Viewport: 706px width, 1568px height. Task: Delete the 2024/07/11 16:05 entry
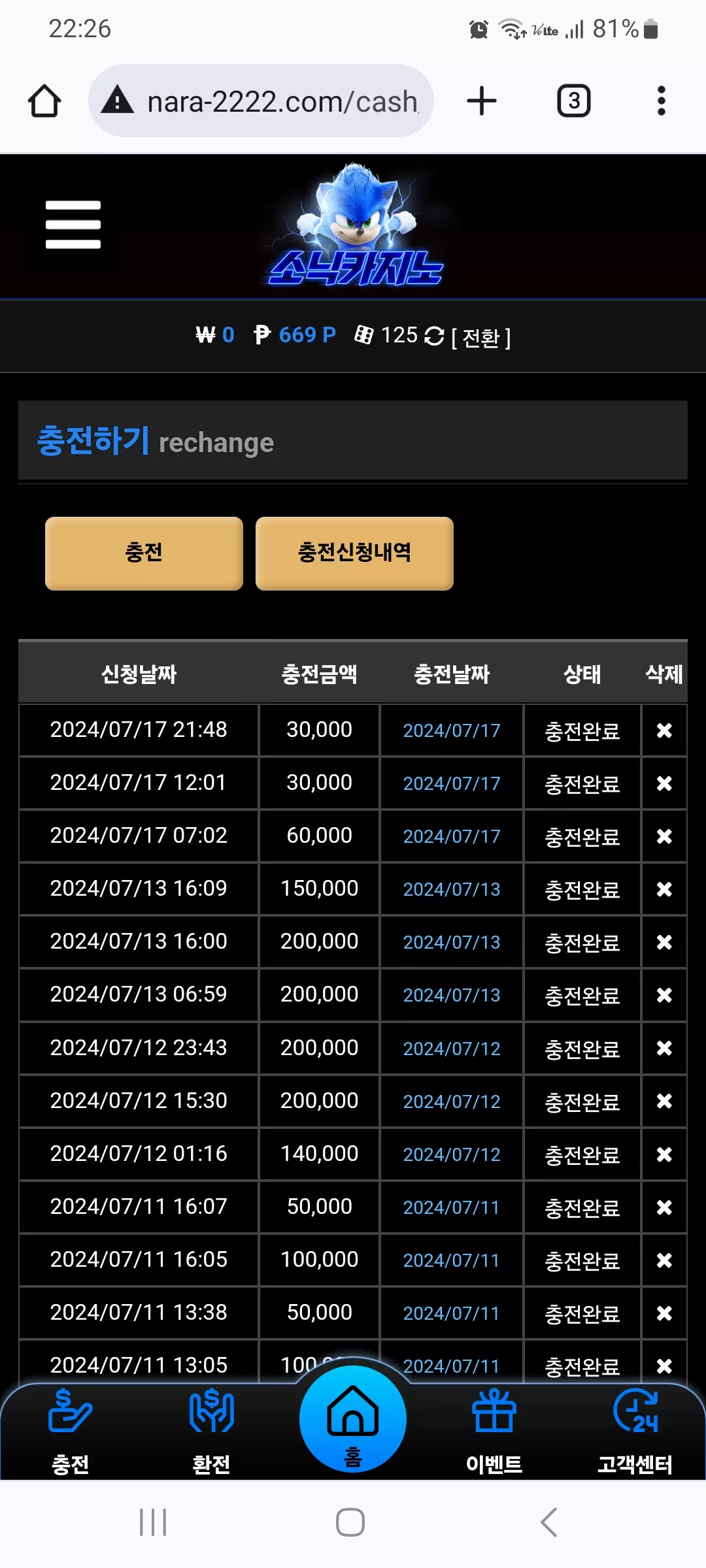click(664, 1260)
